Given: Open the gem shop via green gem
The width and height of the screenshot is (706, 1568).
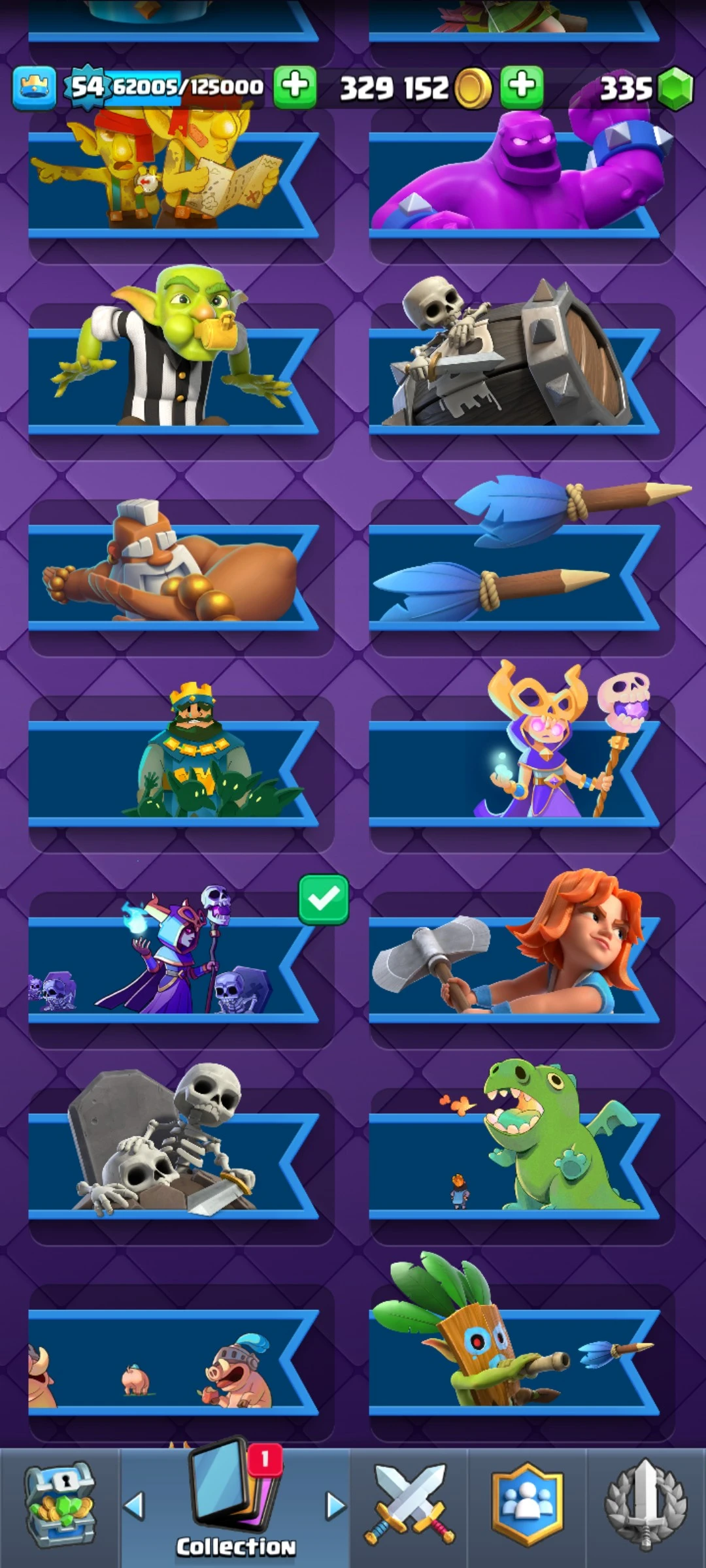Looking at the screenshot, I should pos(675,88).
